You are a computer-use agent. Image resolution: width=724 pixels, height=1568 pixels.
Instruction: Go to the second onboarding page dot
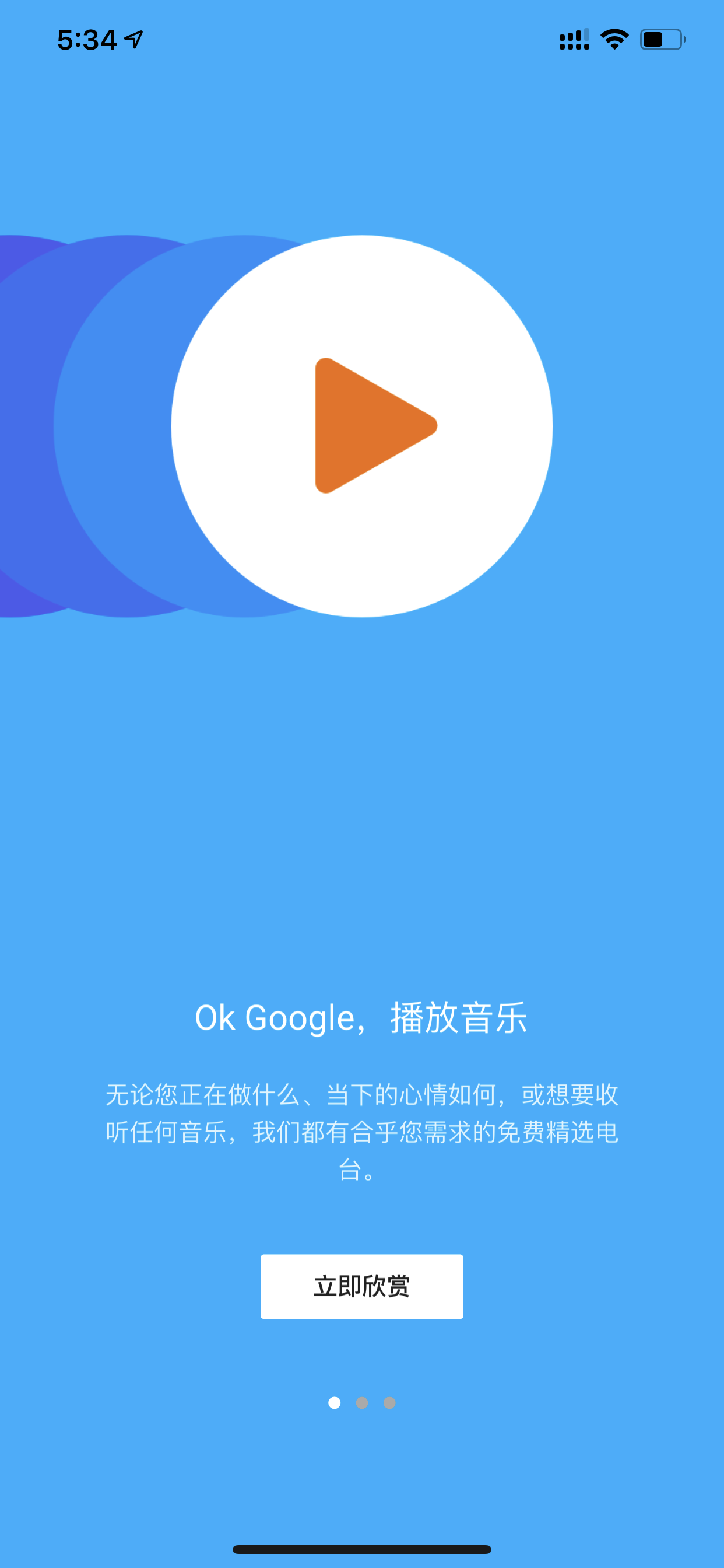coord(362,1402)
